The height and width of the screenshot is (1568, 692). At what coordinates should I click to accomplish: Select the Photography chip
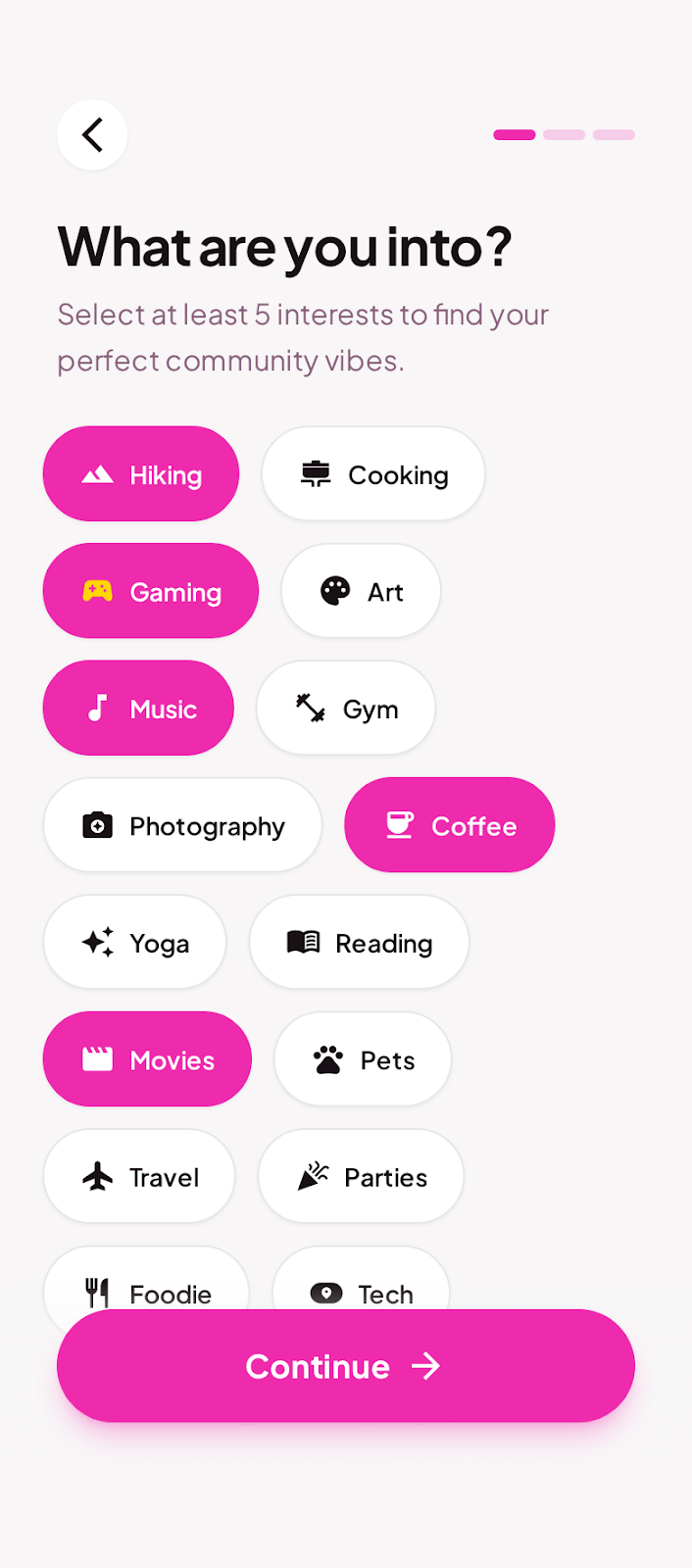pos(182,825)
